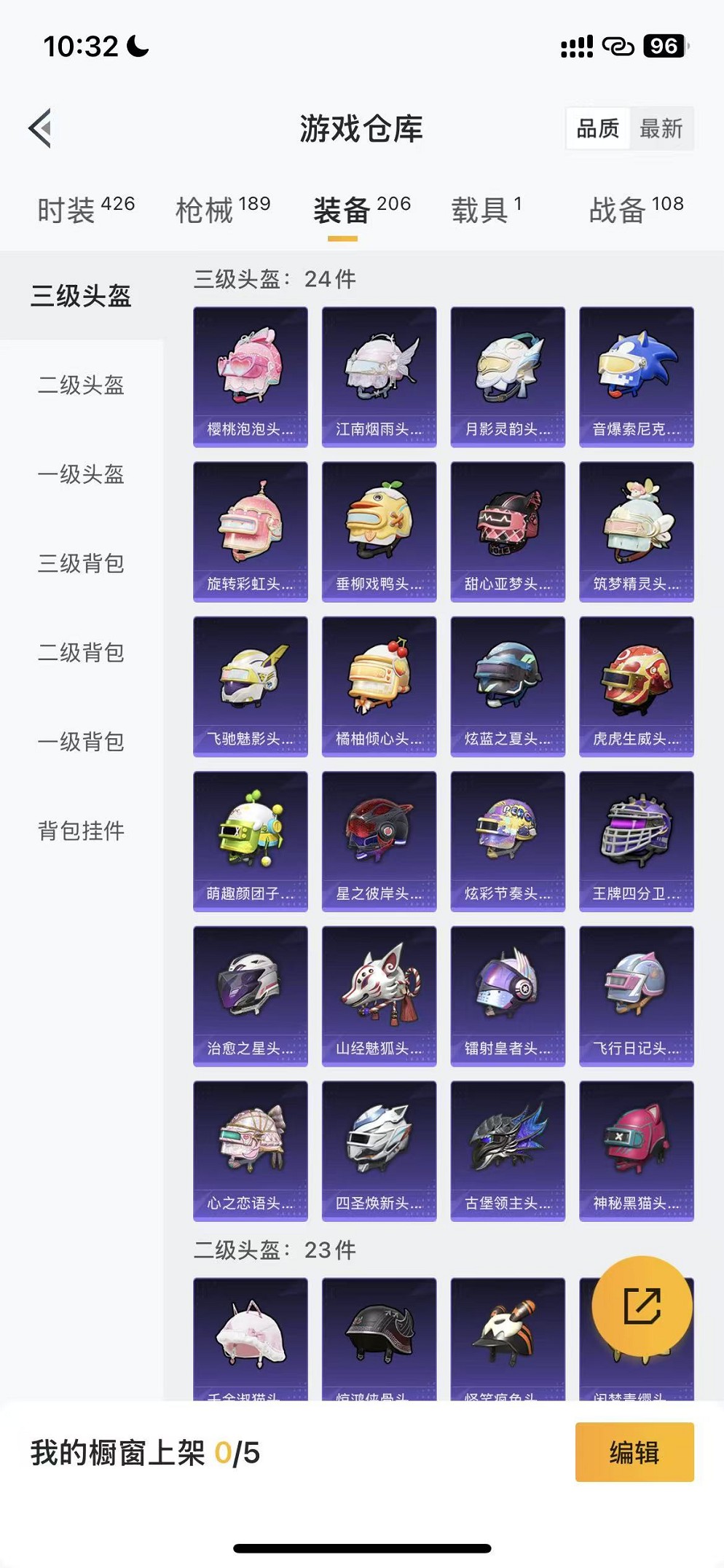Image resolution: width=724 pixels, height=1568 pixels.
Task: Sort items by 最新
Action: [661, 129]
